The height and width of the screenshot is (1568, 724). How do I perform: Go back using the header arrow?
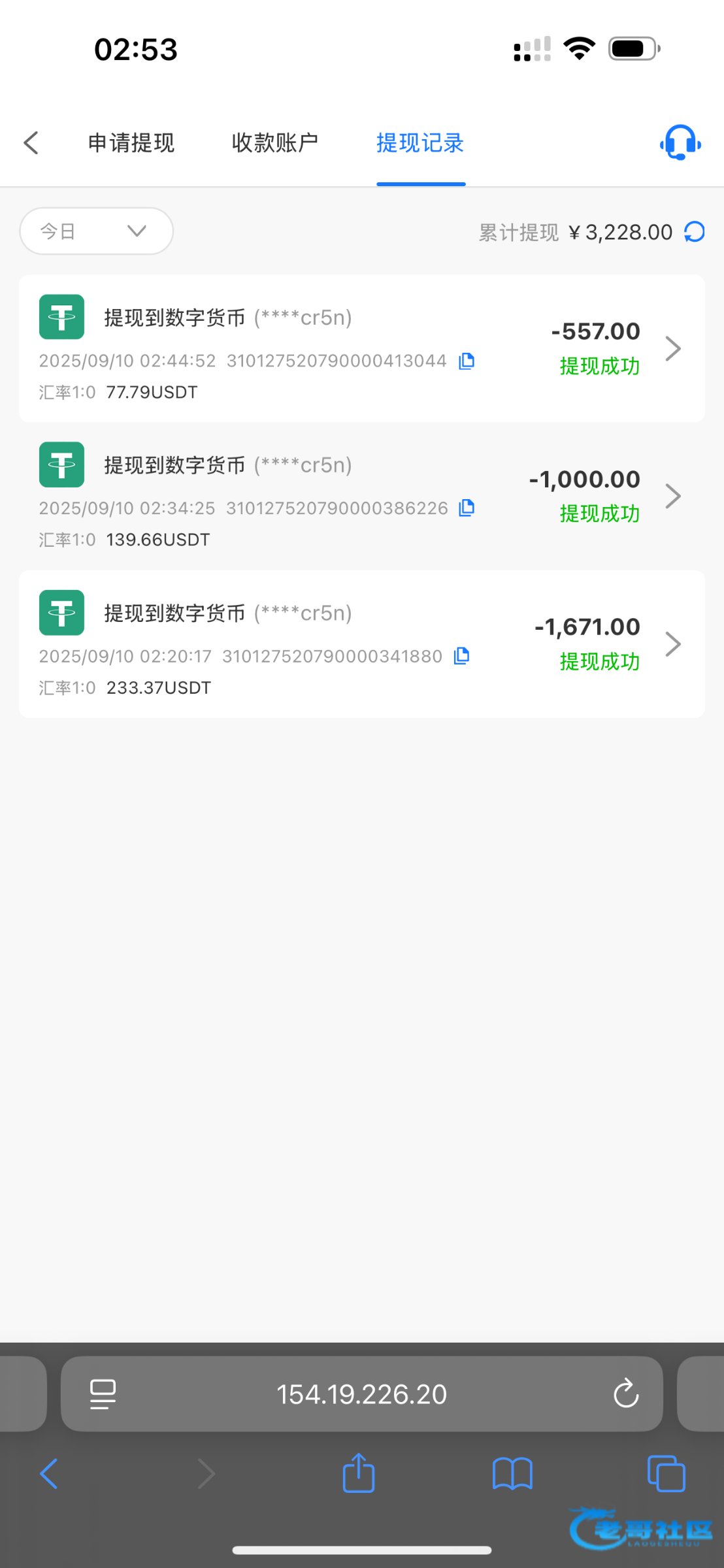31,142
